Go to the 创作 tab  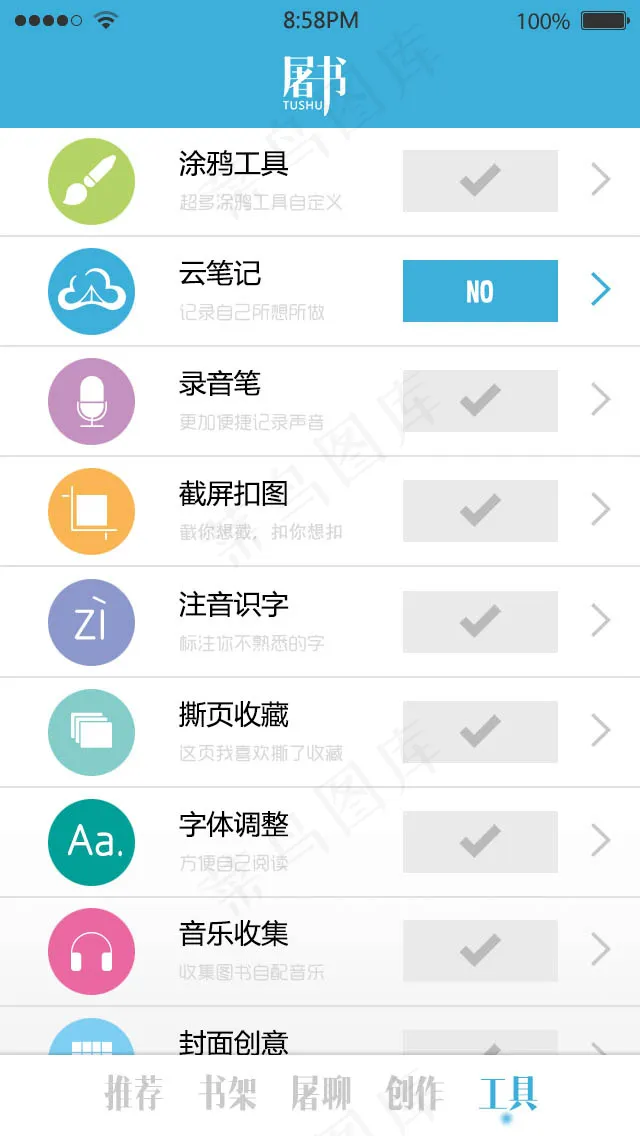(x=414, y=1093)
